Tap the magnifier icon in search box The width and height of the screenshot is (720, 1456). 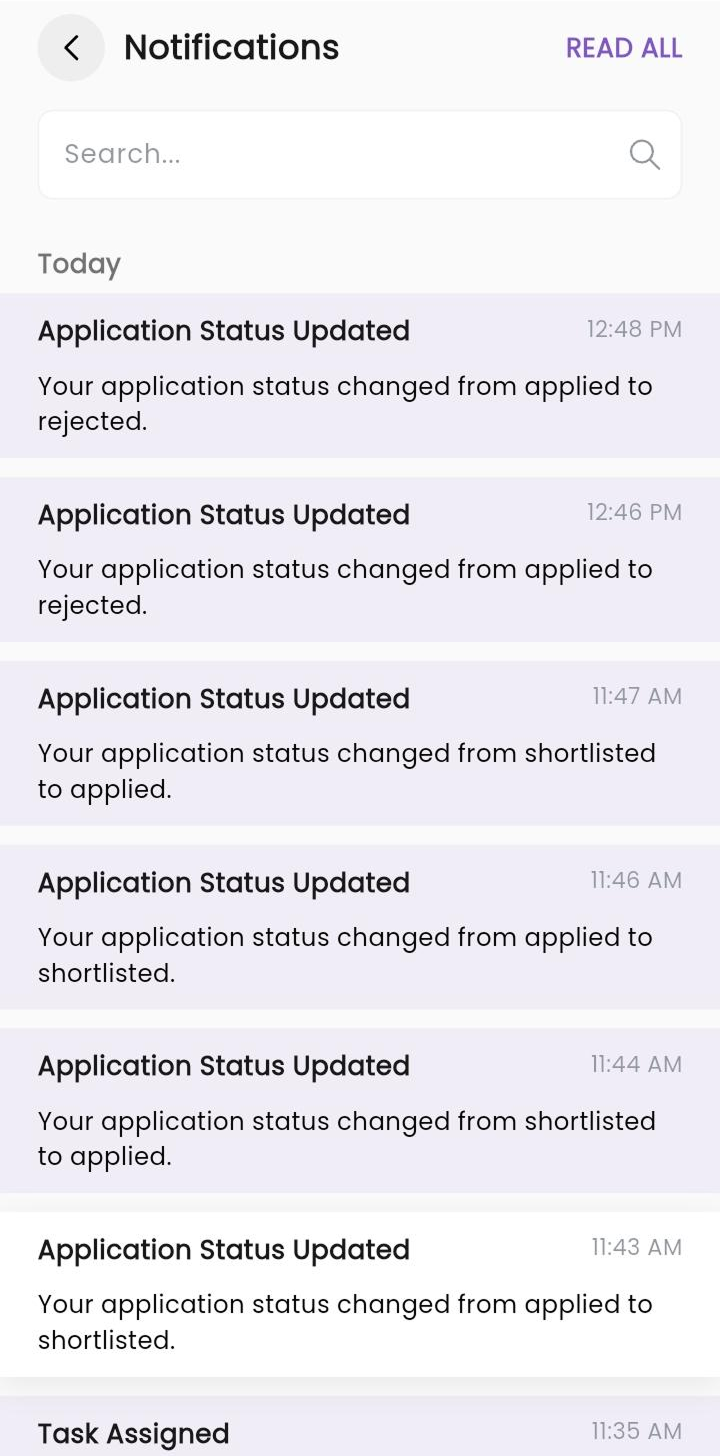coord(644,154)
